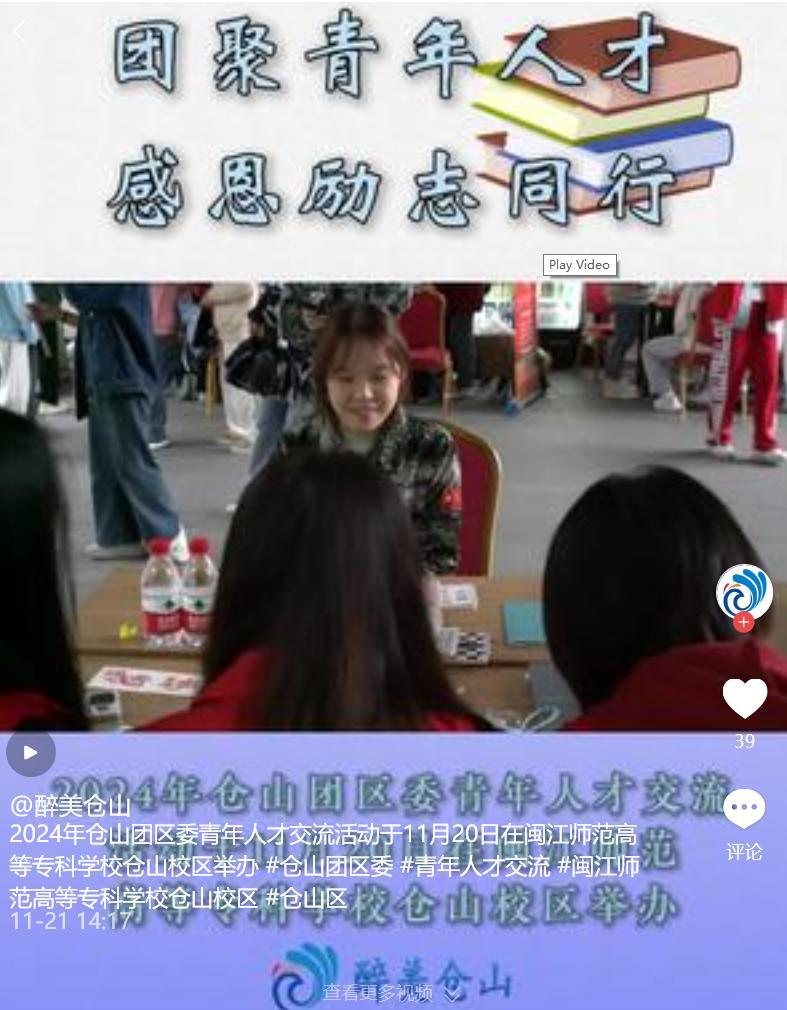Follow 醉美仓山 via the red plus badge
Image resolution: width=787 pixels, height=1010 pixels.
click(743, 622)
